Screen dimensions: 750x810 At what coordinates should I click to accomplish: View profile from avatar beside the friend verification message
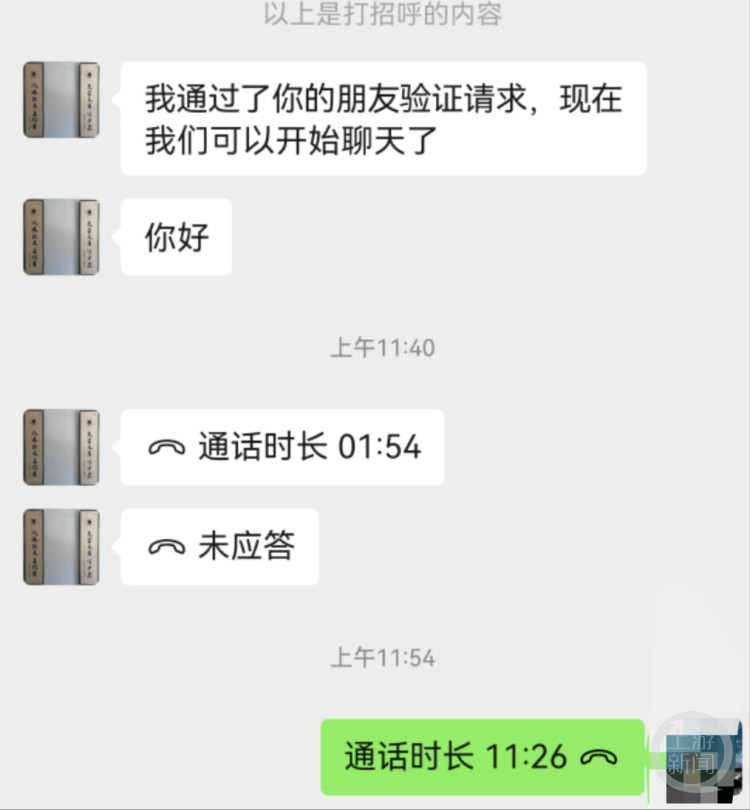coord(61,99)
